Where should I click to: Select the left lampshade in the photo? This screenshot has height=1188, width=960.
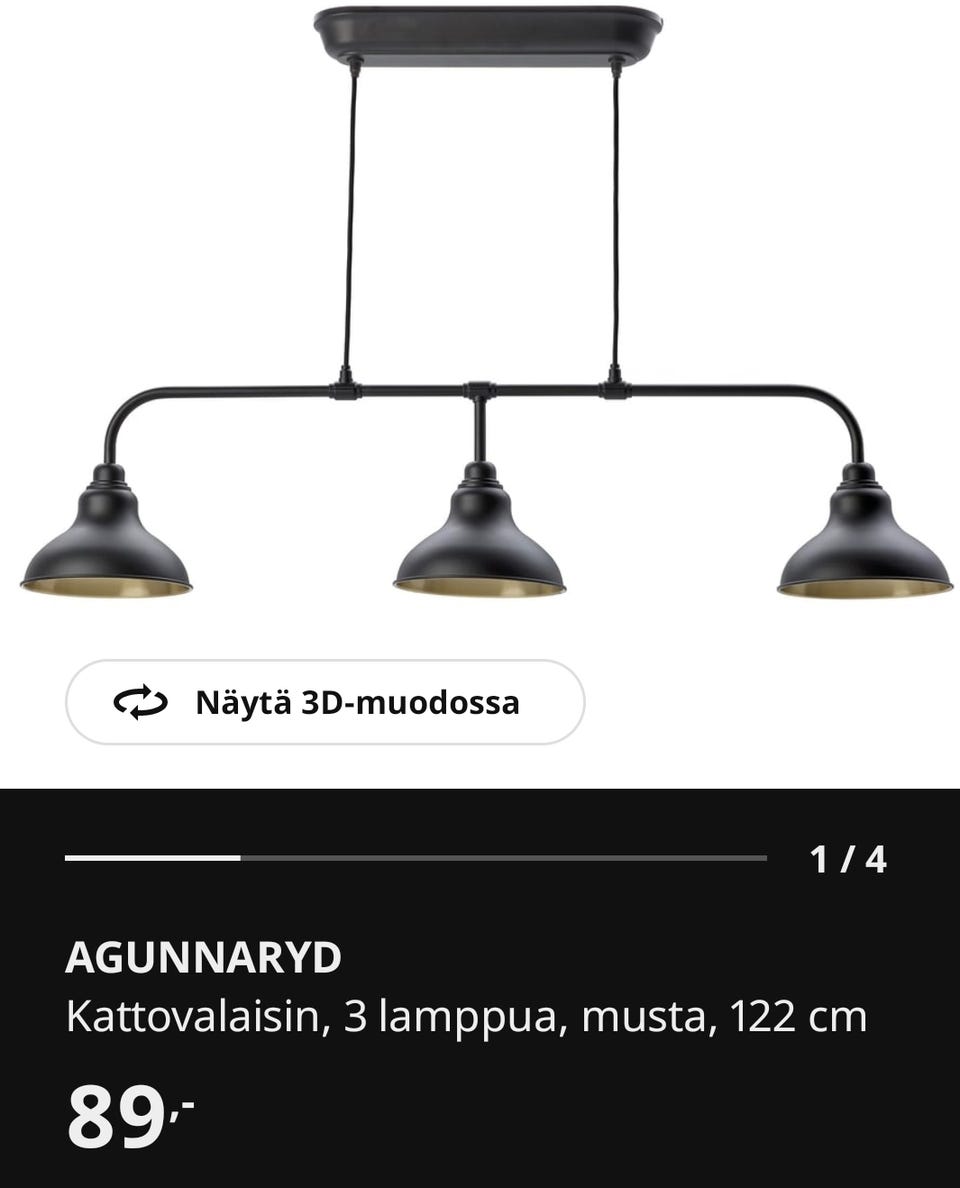click(105, 545)
